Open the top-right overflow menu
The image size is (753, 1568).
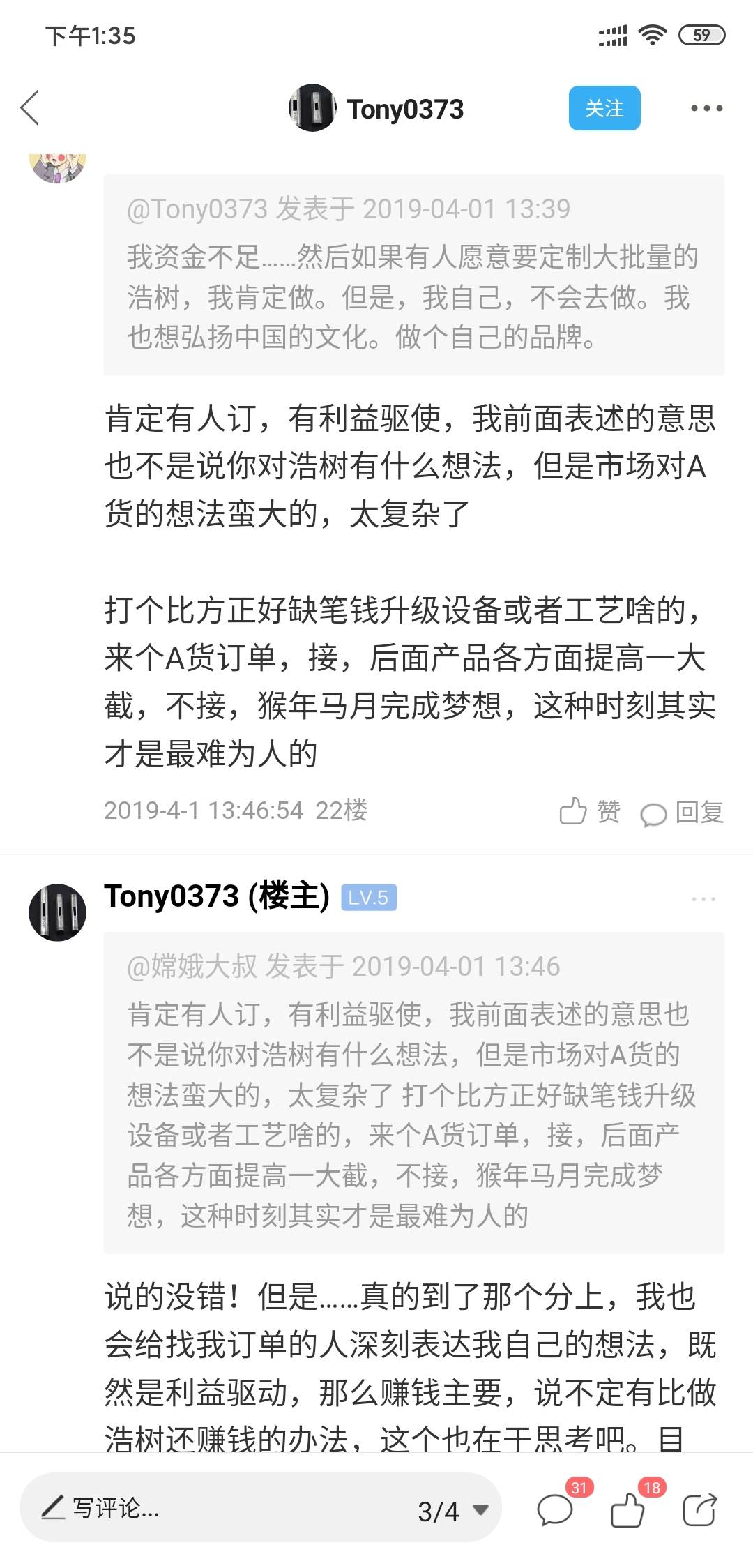coord(706,108)
